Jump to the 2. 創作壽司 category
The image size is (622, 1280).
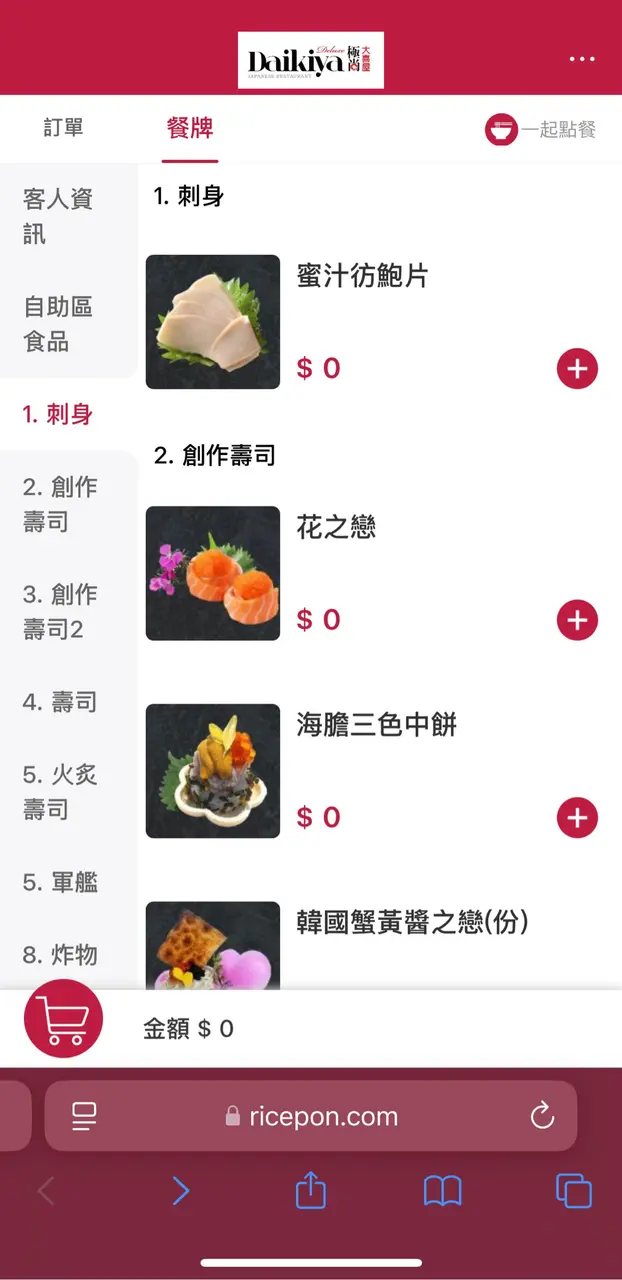[60, 504]
